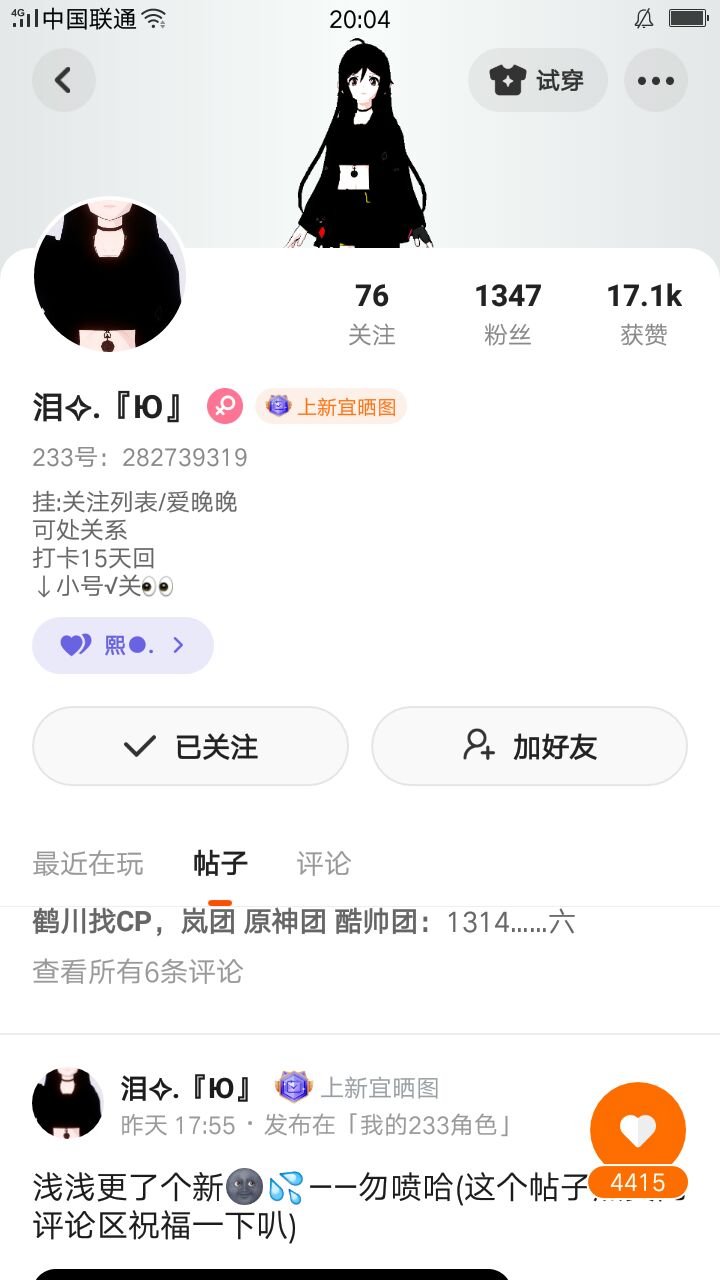
Task: Open the 上新宜晒图 badge beside the username
Action: (x=331, y=406)
